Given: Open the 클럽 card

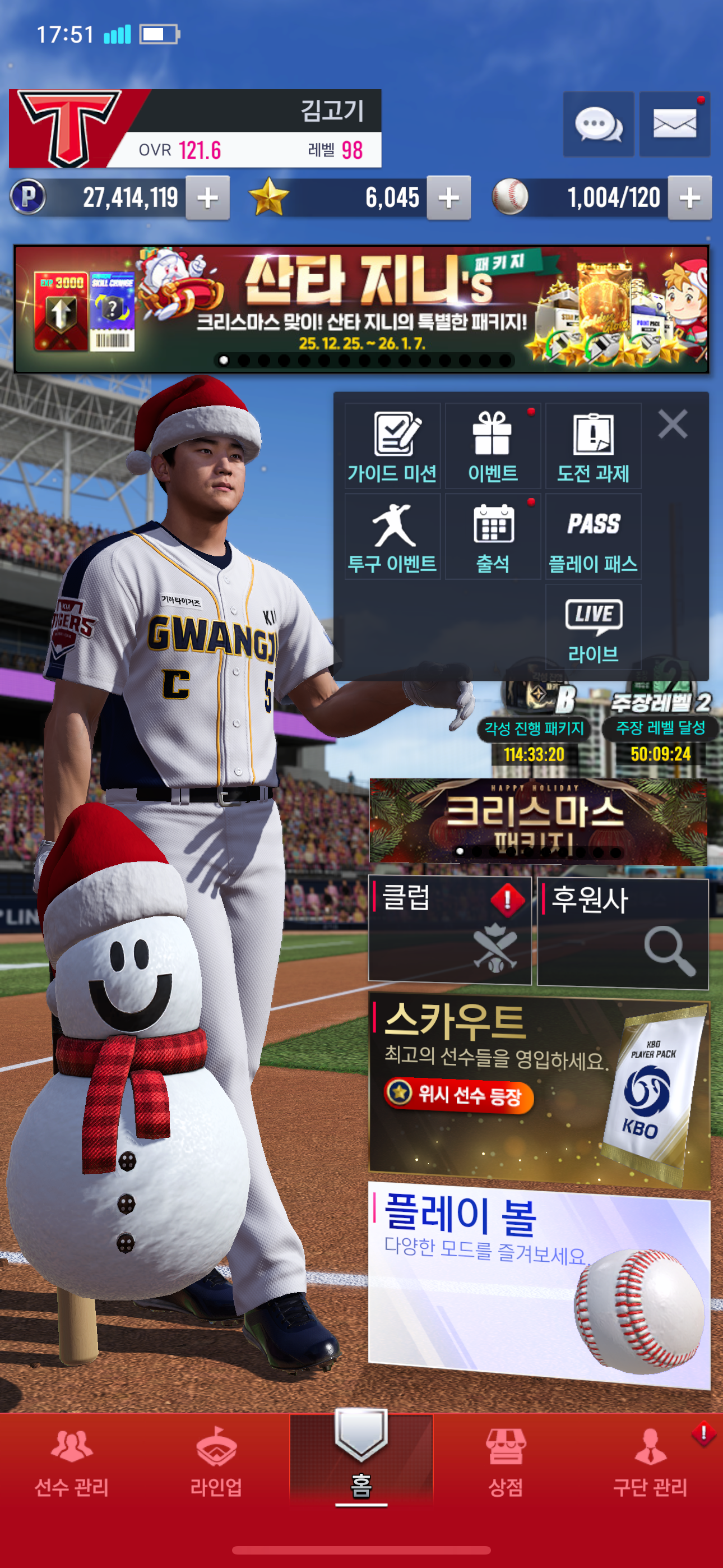Looking at the screenshot, I should (x=449, y=929).
